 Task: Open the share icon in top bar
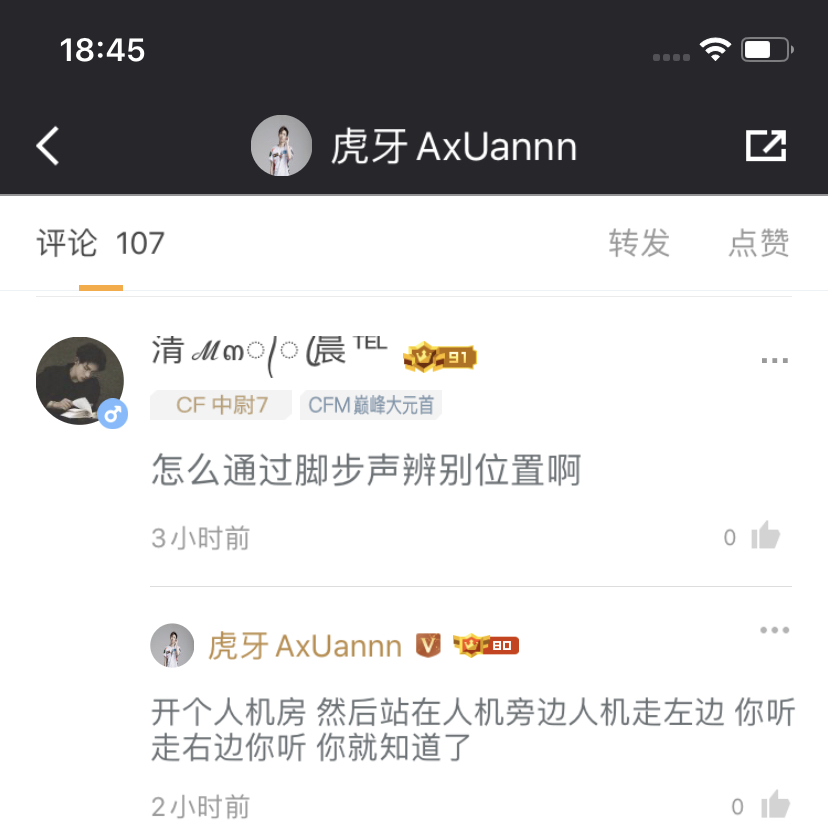(x=766, y=146)
